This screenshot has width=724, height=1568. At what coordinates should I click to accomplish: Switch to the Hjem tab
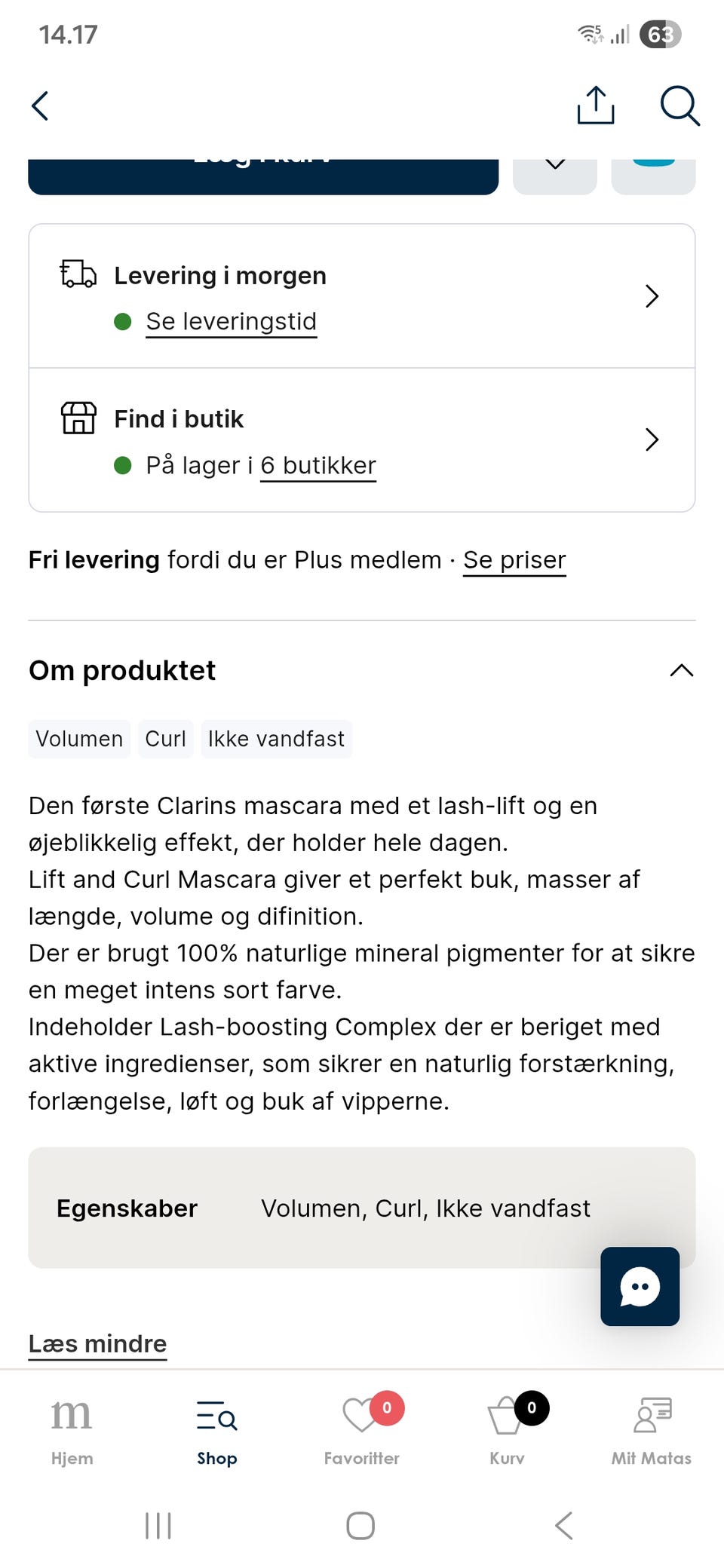coord(72,1430)
